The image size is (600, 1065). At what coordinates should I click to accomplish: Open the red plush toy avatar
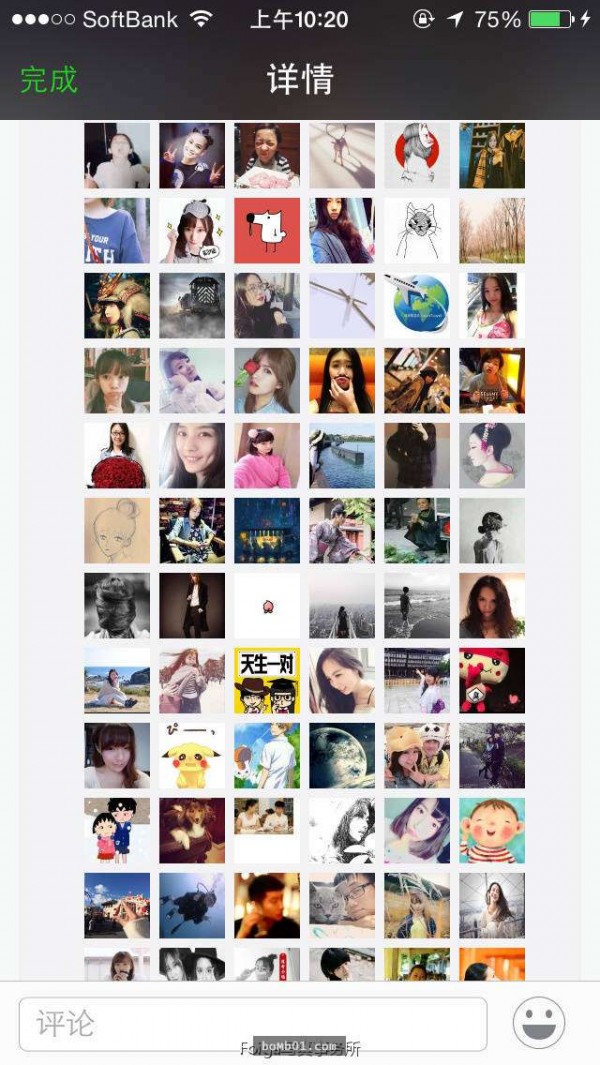[492, 681]
